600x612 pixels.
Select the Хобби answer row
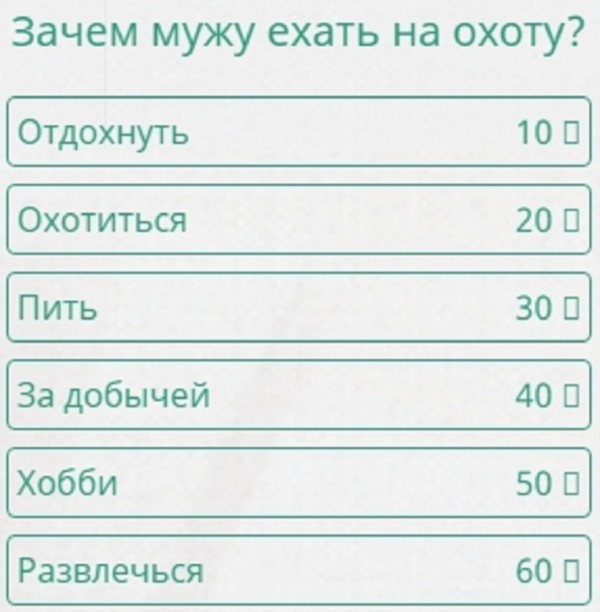click(x=298, y=484)
